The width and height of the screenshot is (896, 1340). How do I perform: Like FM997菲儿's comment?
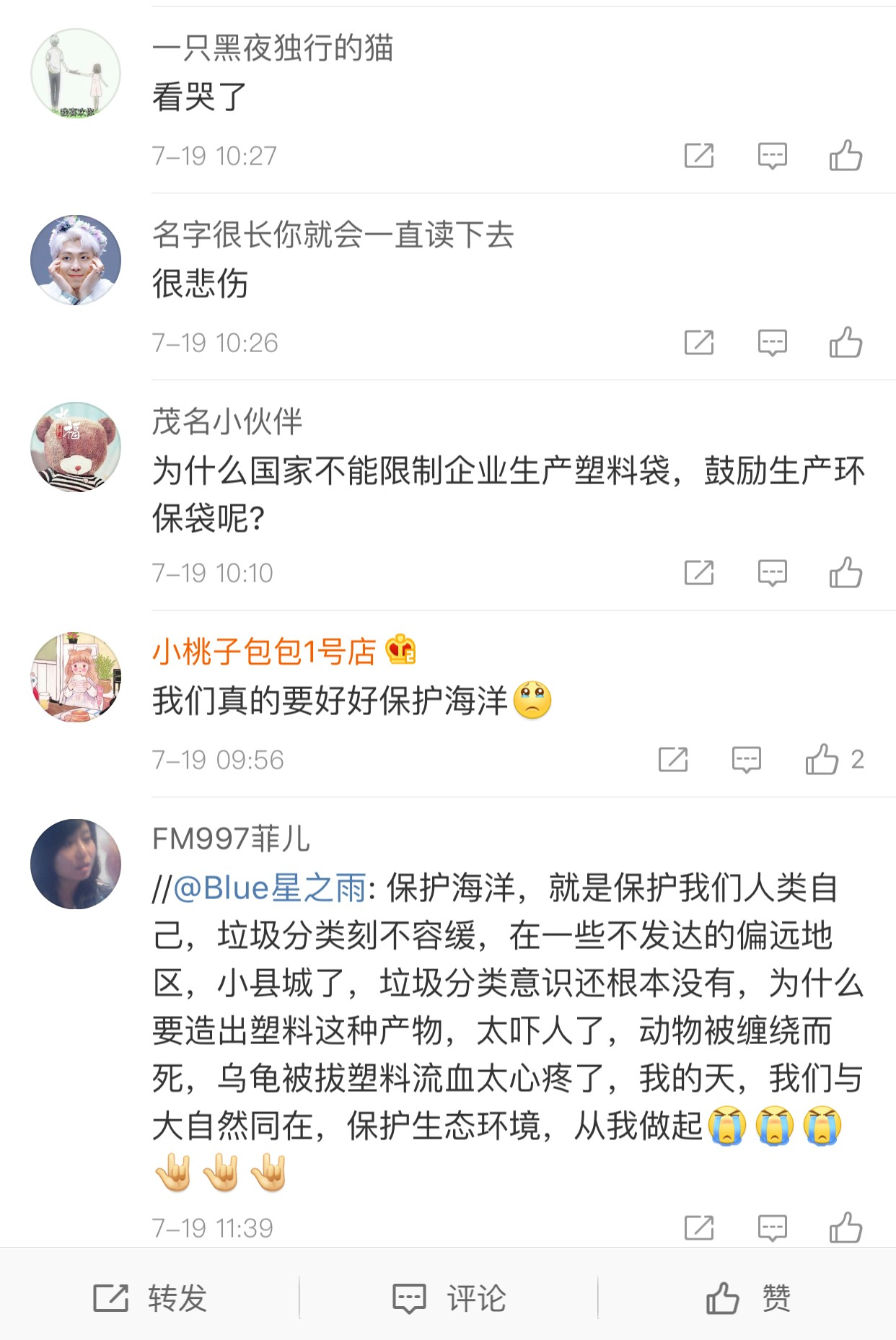(x=845, y=1228)
